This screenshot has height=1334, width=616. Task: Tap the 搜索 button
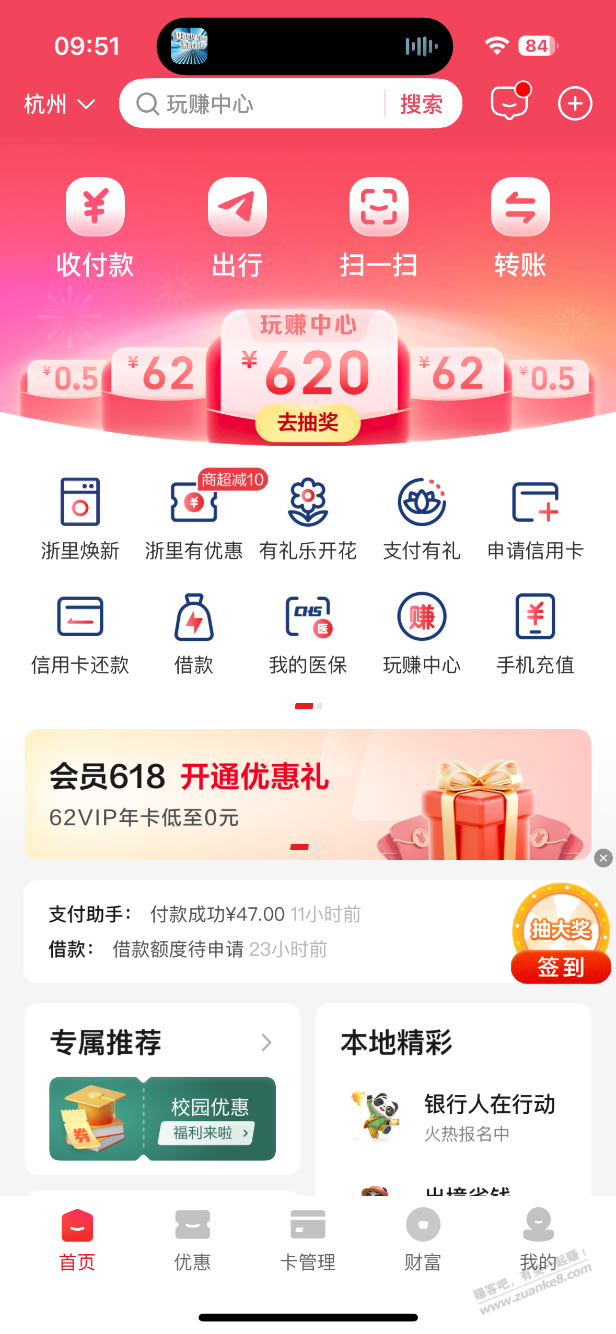point(421,104)
